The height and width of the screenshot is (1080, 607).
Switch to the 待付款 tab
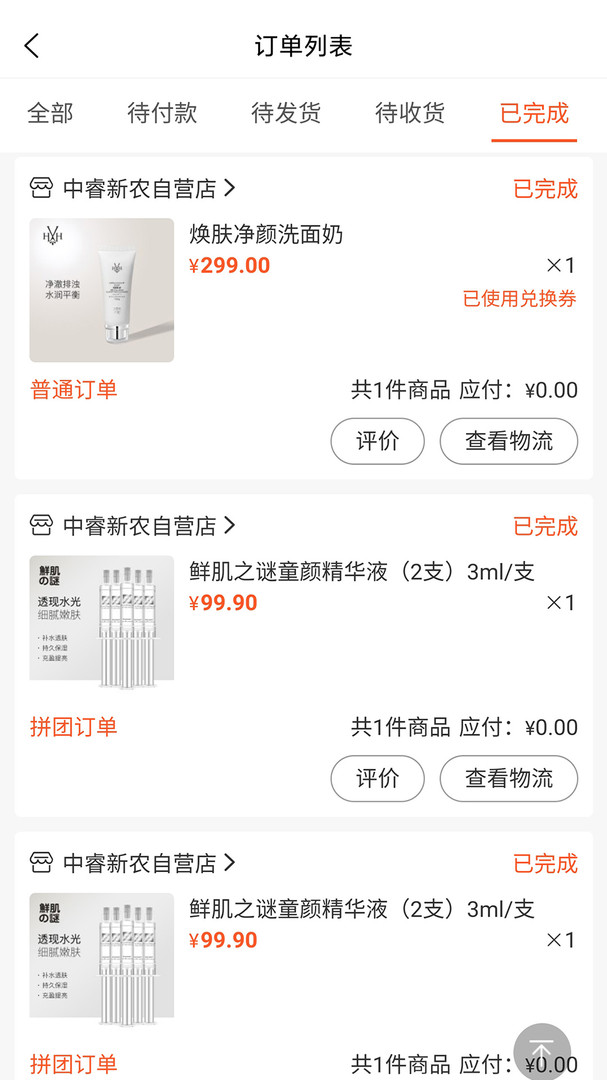[x=162, y=113]
